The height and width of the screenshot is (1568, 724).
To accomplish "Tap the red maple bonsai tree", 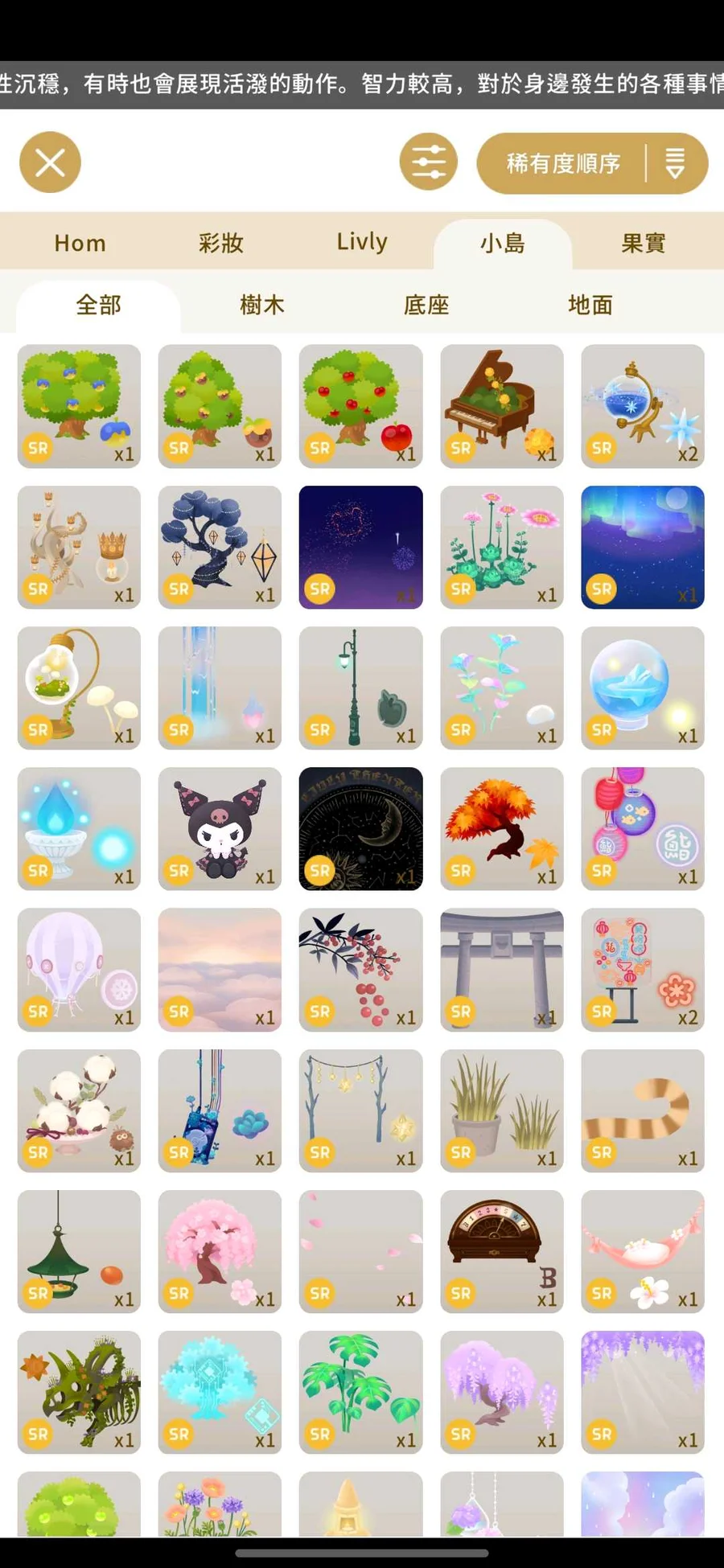I will coord(501,828).
